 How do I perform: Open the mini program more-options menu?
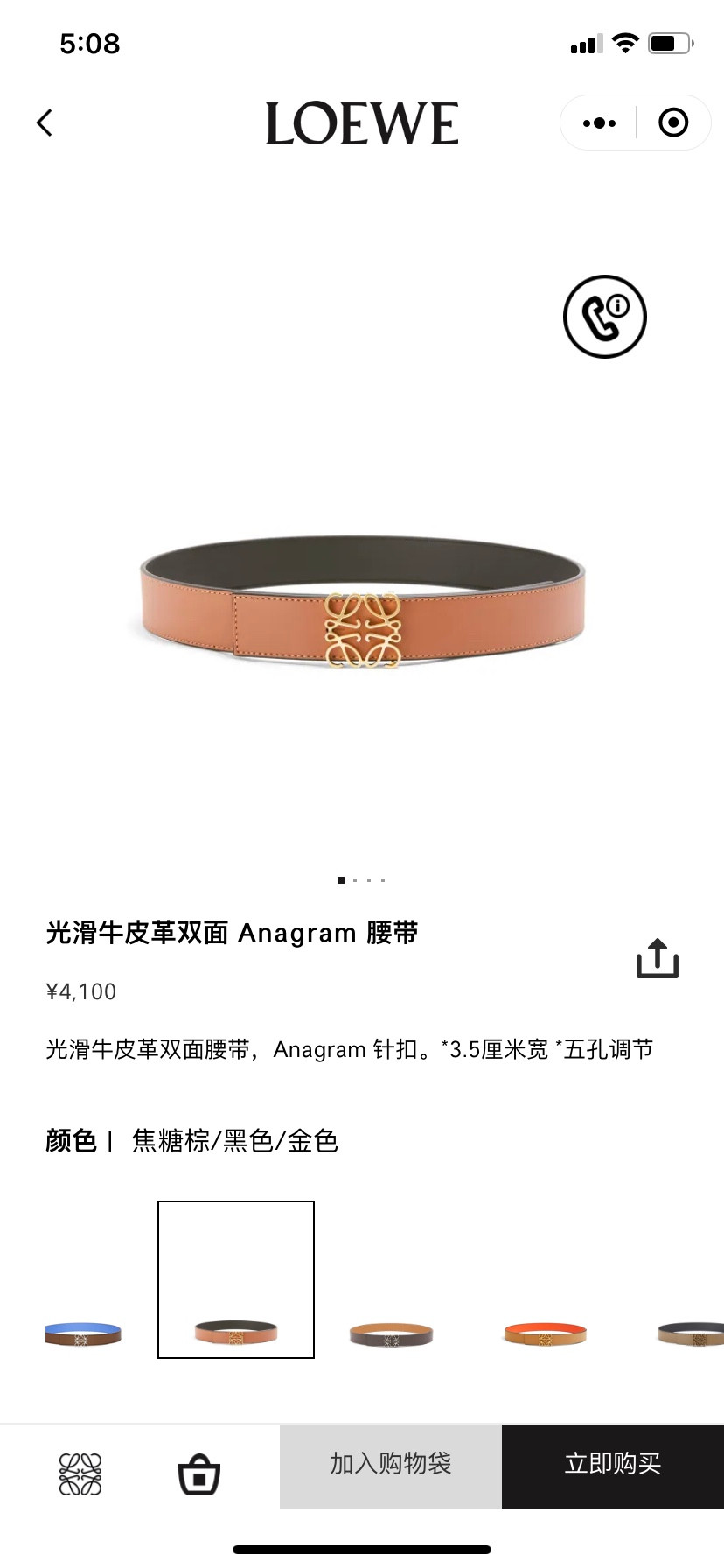tap(599, 123)
